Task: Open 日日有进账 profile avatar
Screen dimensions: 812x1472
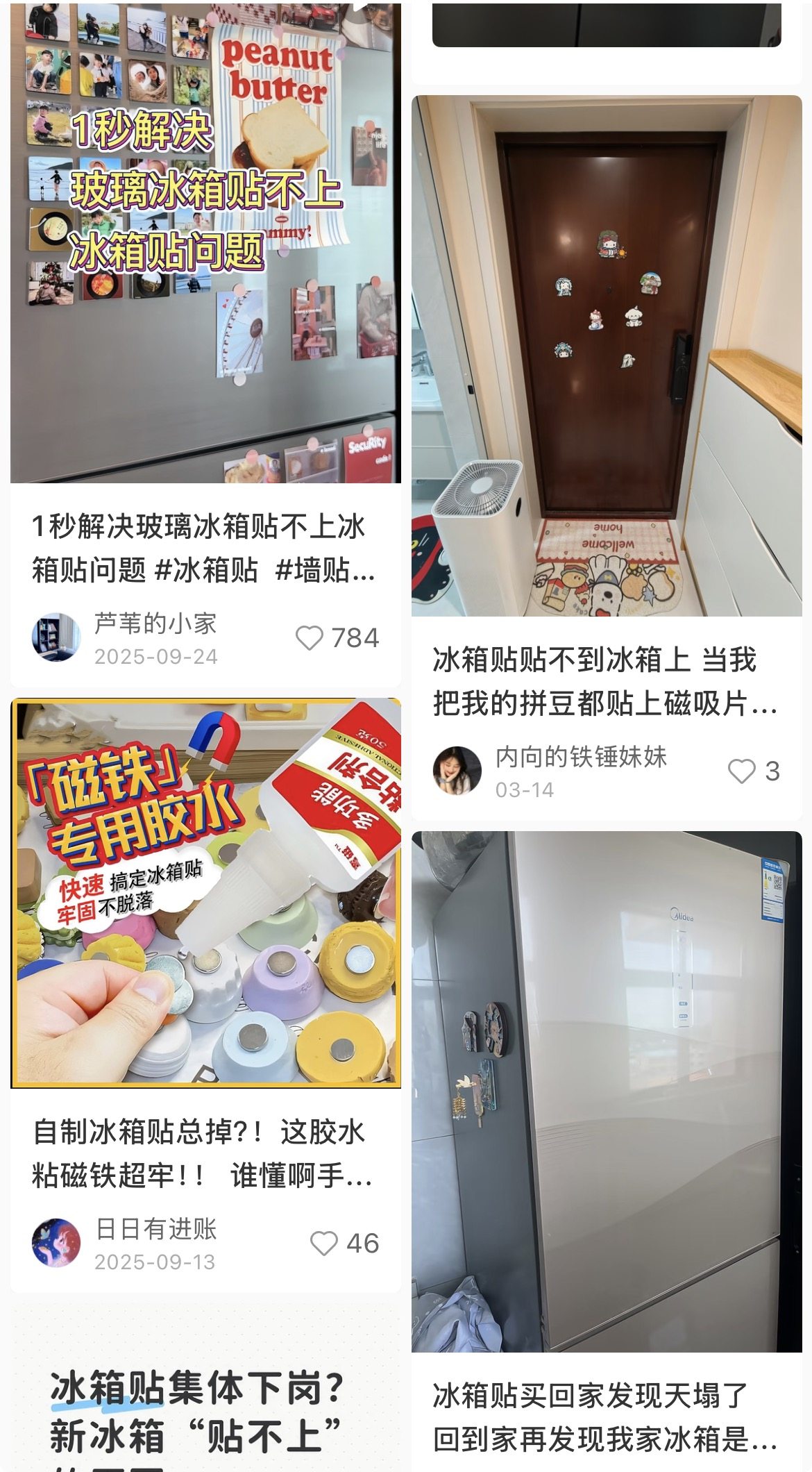Action: (x=56, y=1243)
